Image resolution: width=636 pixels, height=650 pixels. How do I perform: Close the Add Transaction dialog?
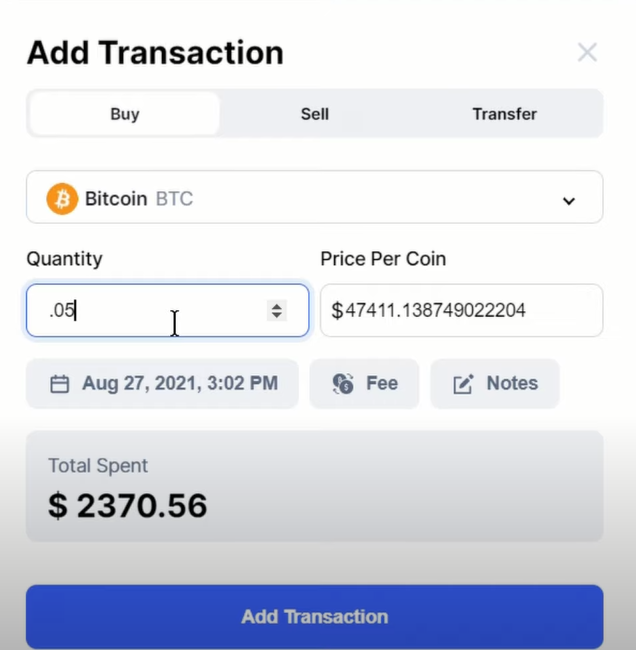tap(587, 53)
